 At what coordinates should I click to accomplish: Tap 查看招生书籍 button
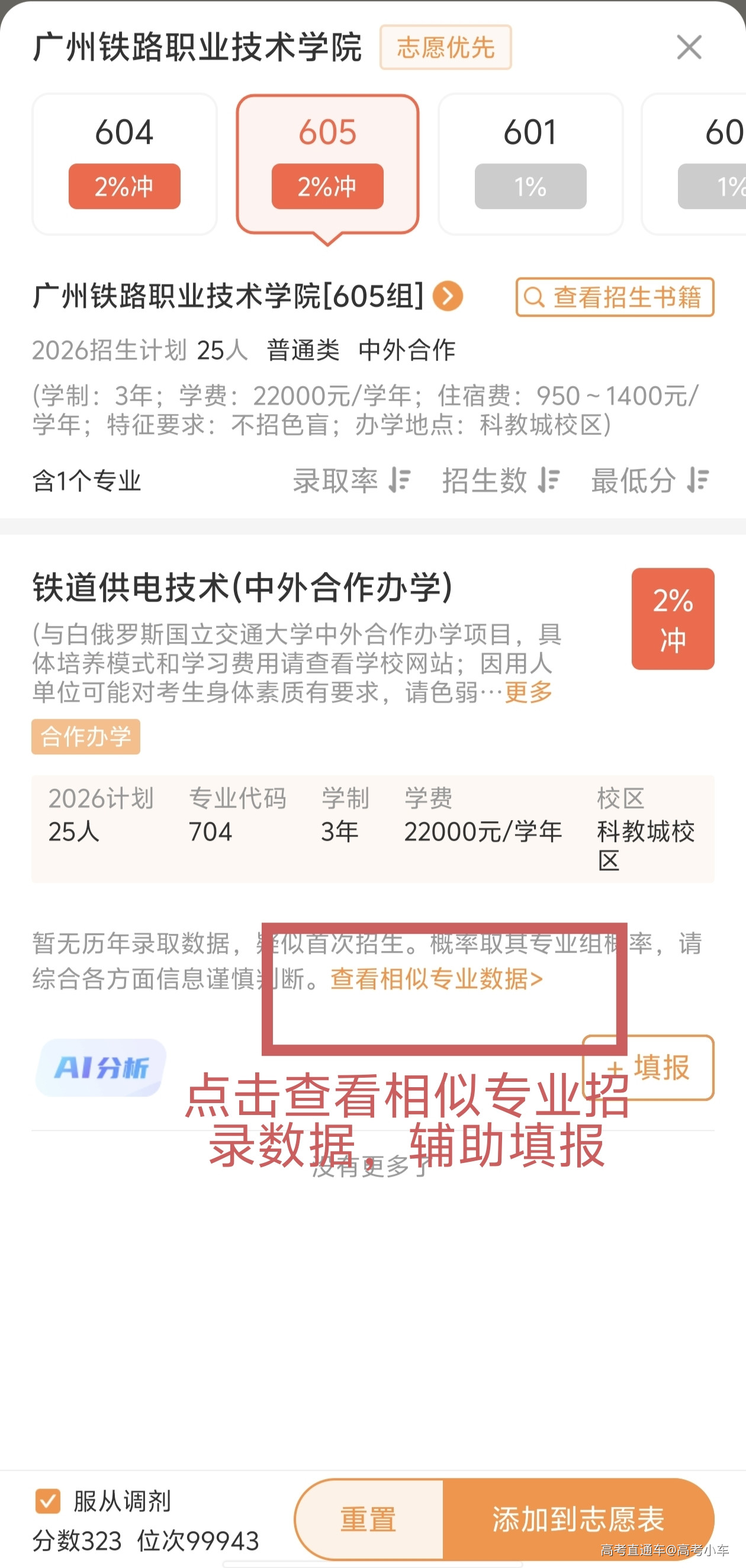tap(615, 297)
